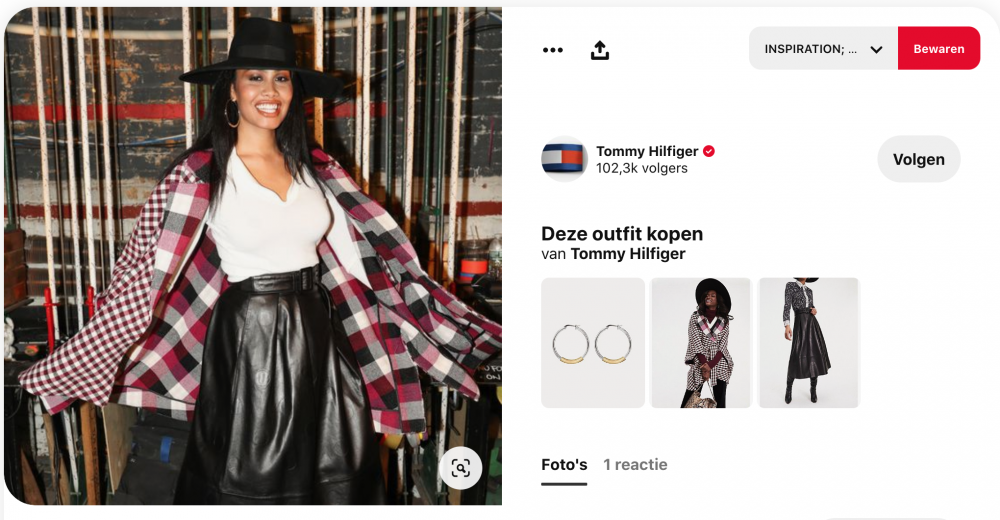Open the Tommy Hilfiger profile
Viewport: 1000px width, 520px height.
tap(647, 152)
